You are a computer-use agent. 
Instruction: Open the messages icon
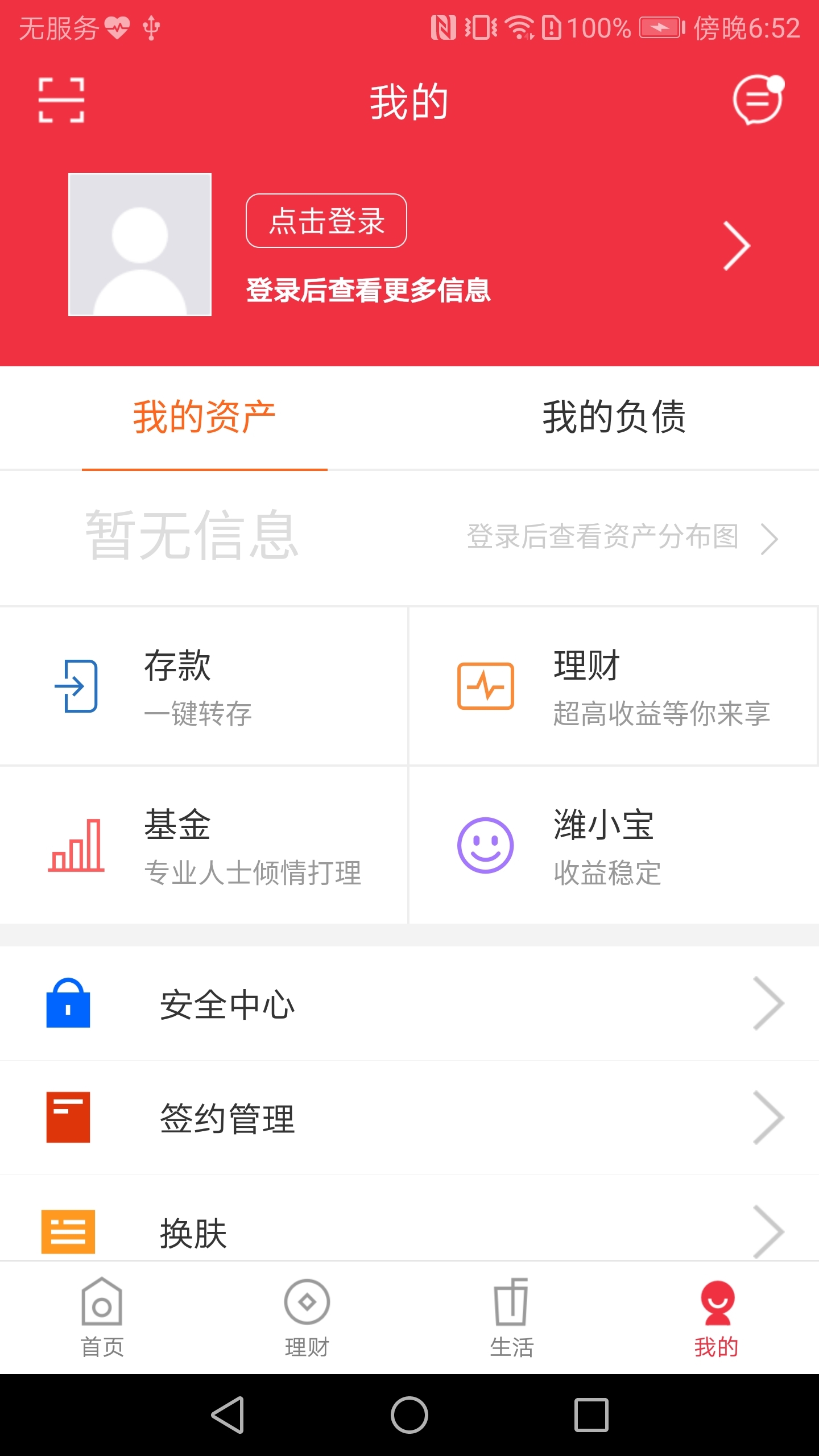(758, 100)
